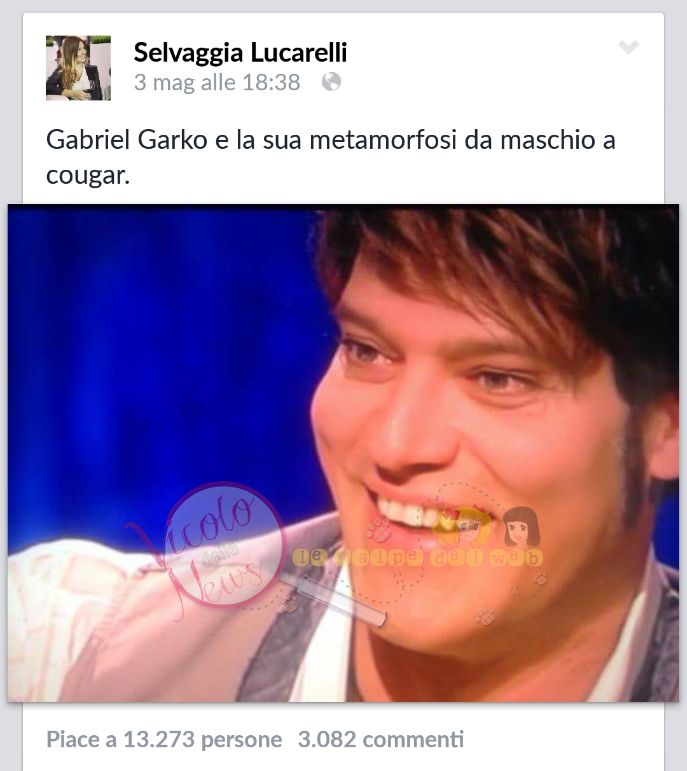
Task: Expand the post options chevron
Action: coord(628,48)
